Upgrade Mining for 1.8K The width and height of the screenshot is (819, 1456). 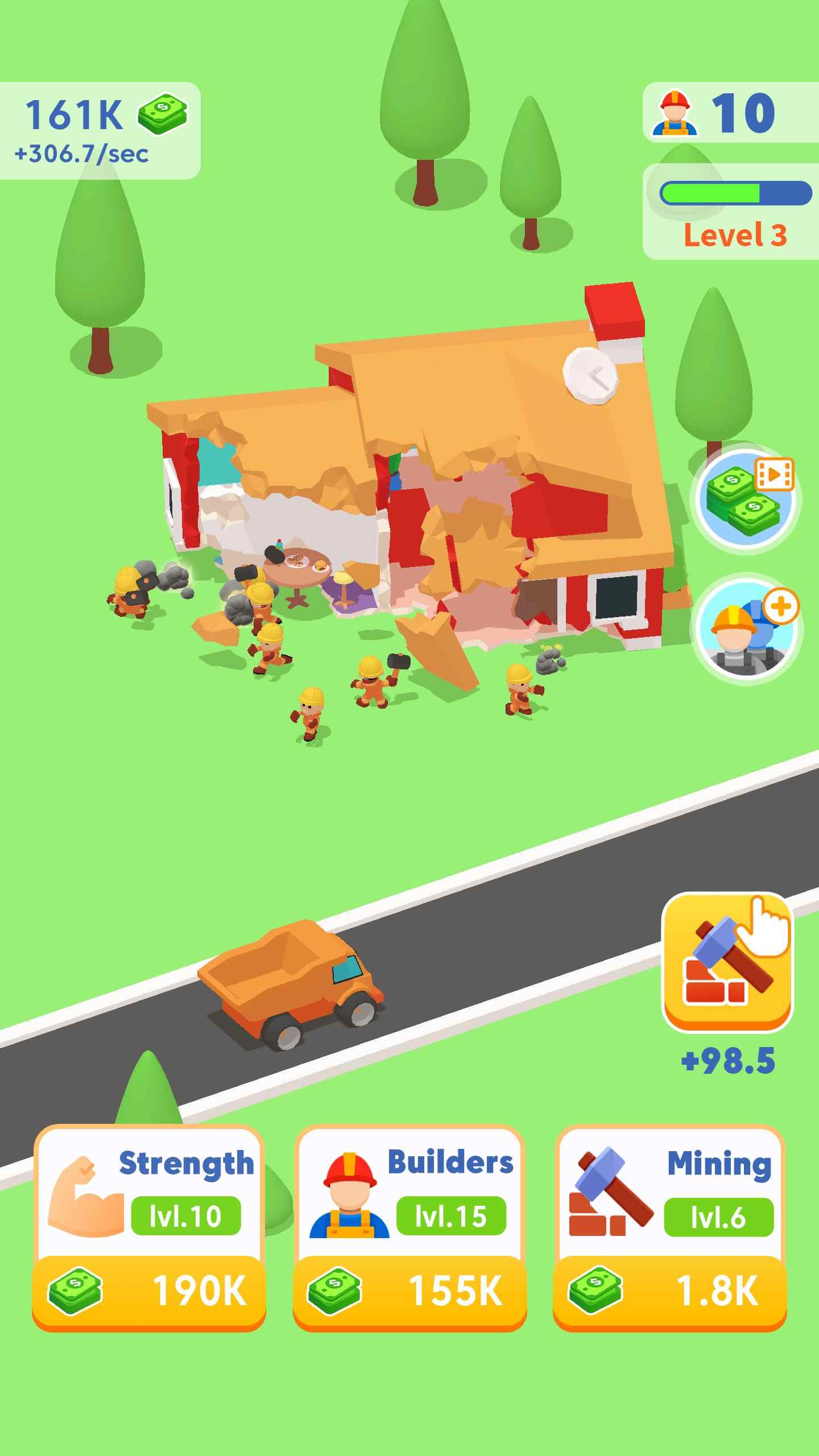[x=670, y=1290]
